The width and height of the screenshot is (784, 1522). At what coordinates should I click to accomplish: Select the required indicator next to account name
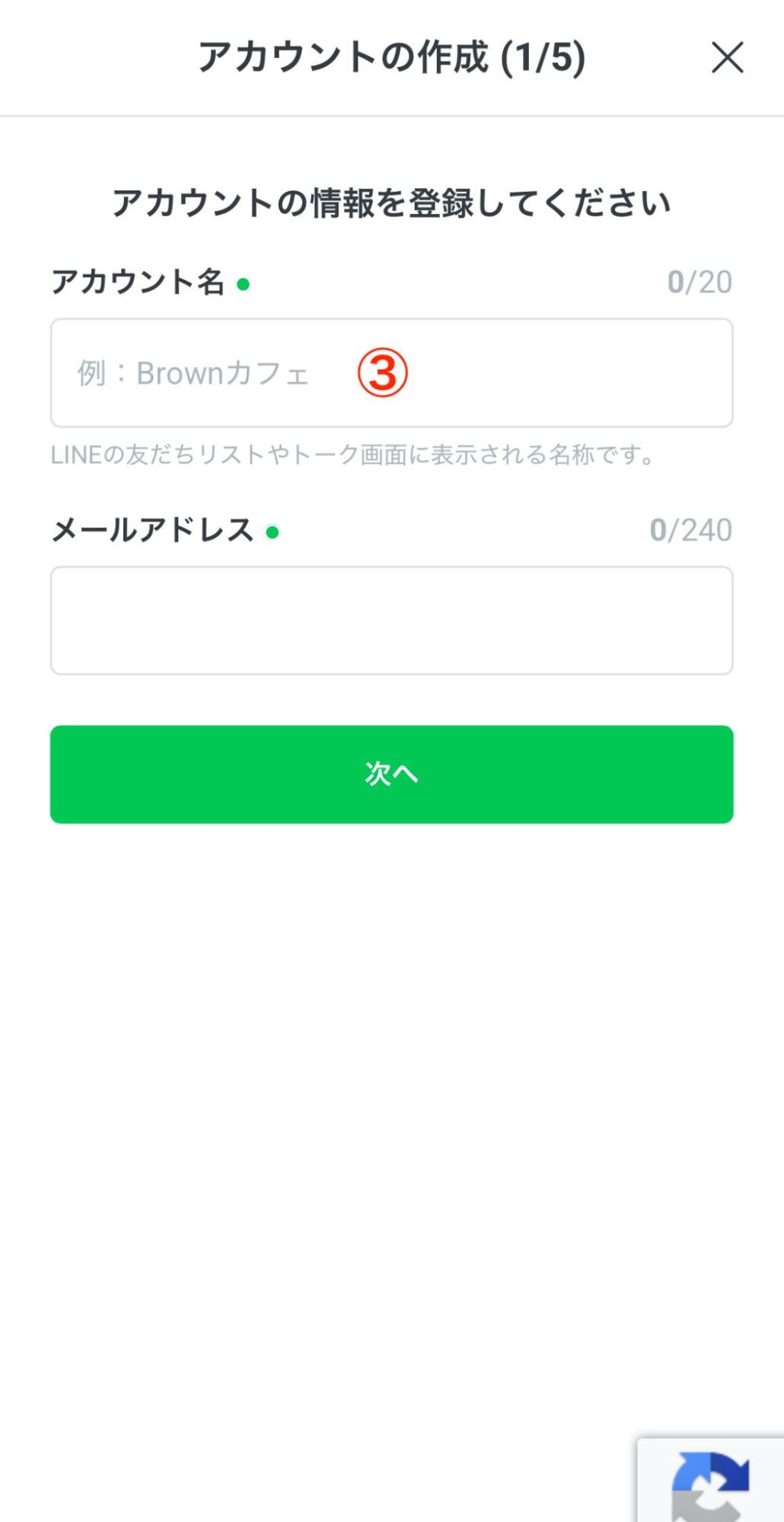coord(243,283)
